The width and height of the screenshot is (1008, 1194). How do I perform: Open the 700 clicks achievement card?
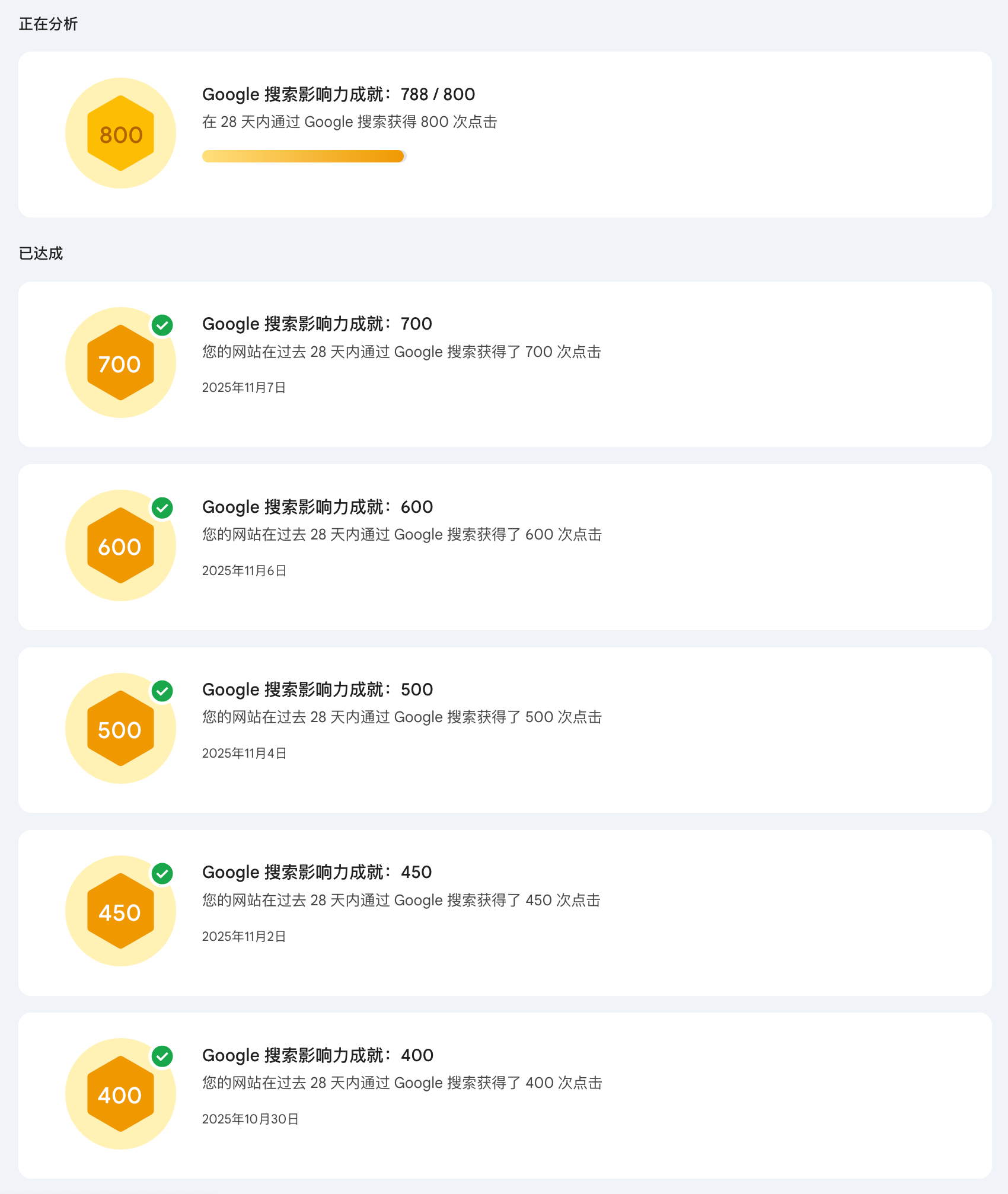(x=504, y=364)
